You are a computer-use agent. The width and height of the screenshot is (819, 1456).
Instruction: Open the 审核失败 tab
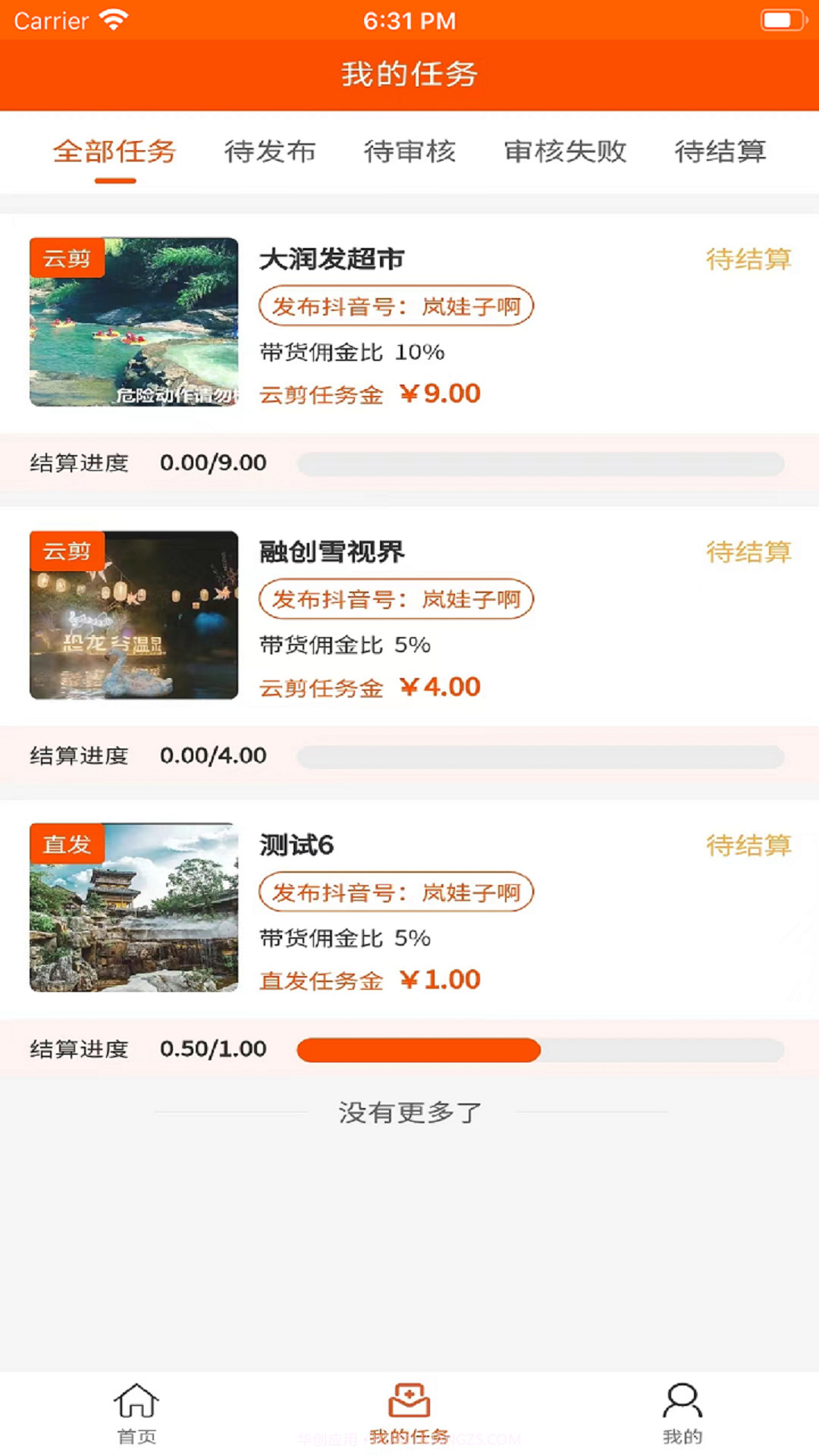pyautogui.click(x=565, y=152)
